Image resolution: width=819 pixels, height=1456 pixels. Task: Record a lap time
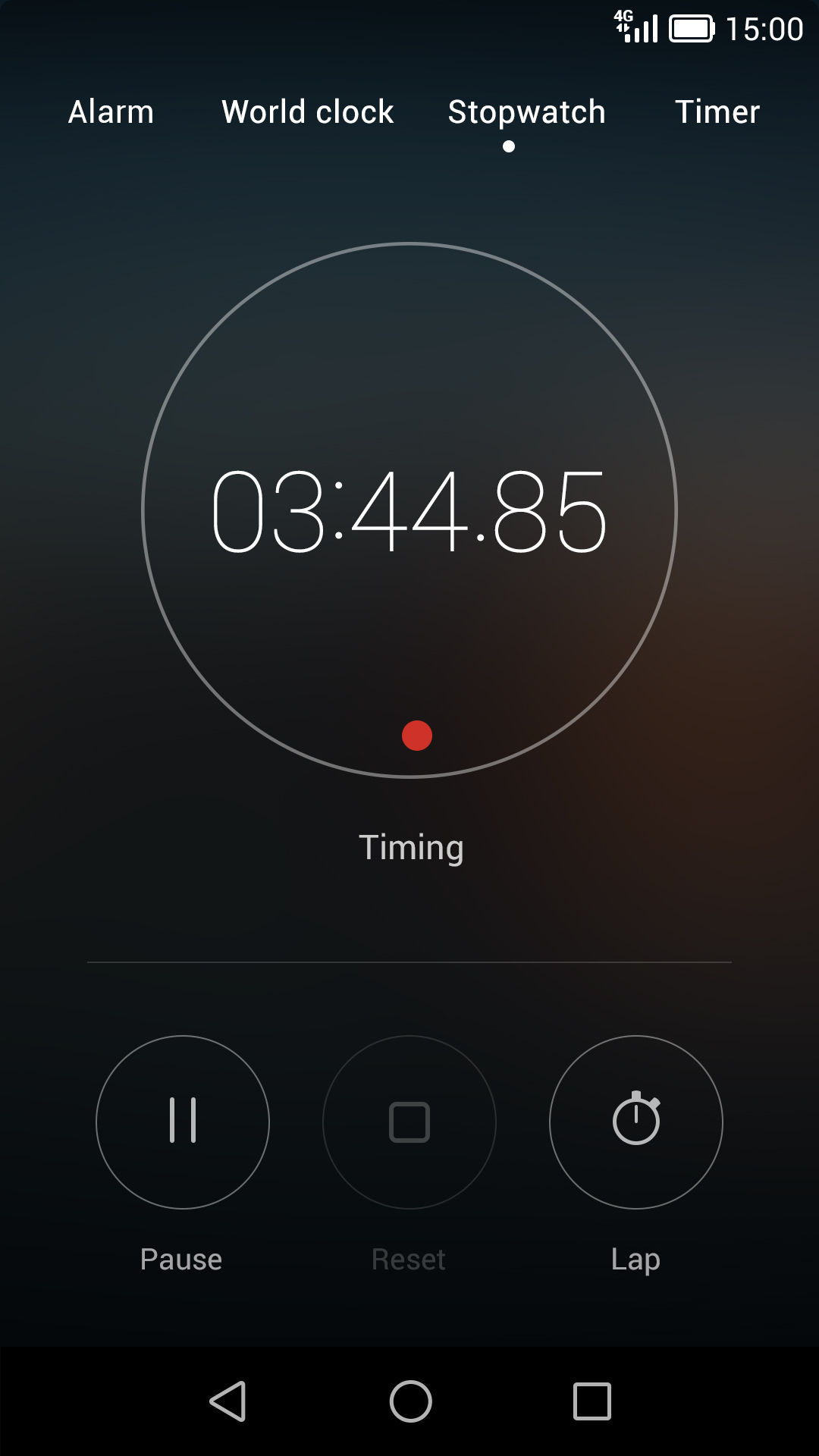pos(635,1122)
